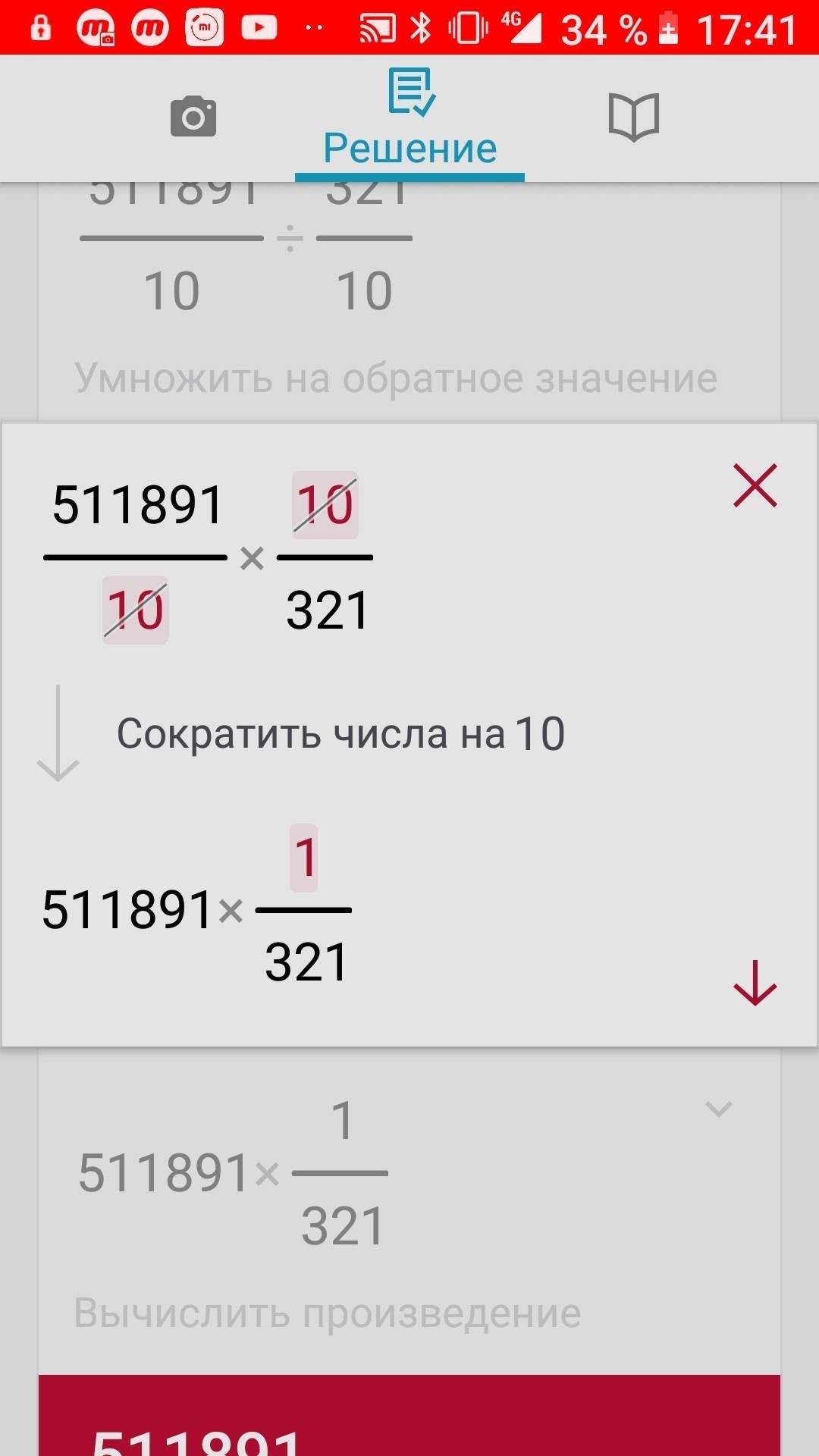Open the textbook book tab

pos(634,118)
